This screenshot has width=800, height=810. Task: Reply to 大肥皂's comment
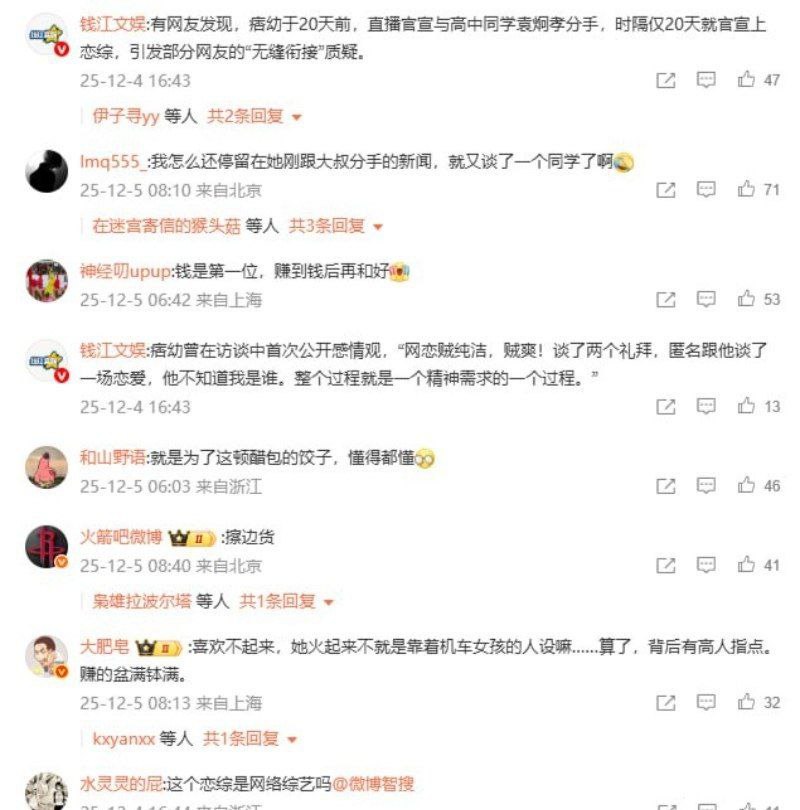coord(706,702)
